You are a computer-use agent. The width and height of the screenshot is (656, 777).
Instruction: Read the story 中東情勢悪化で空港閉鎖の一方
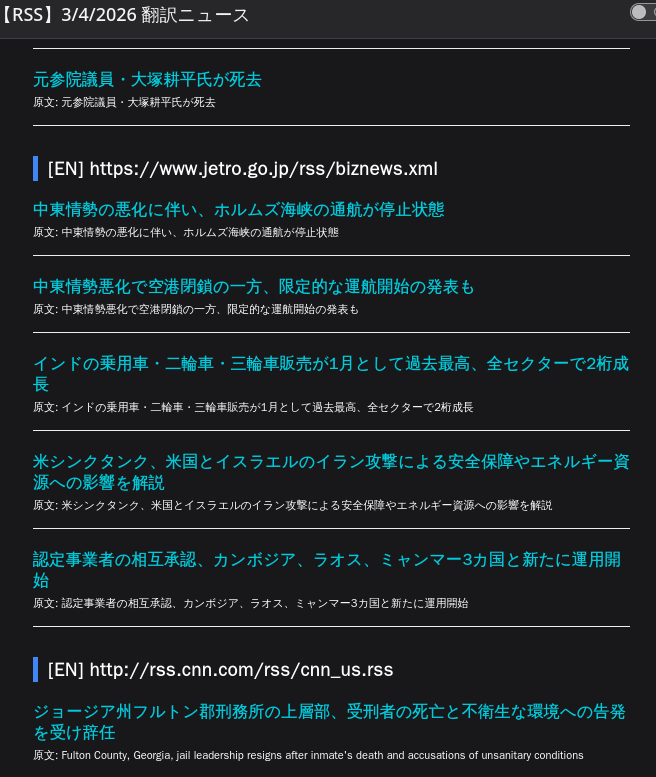click(x=253, y=287)
